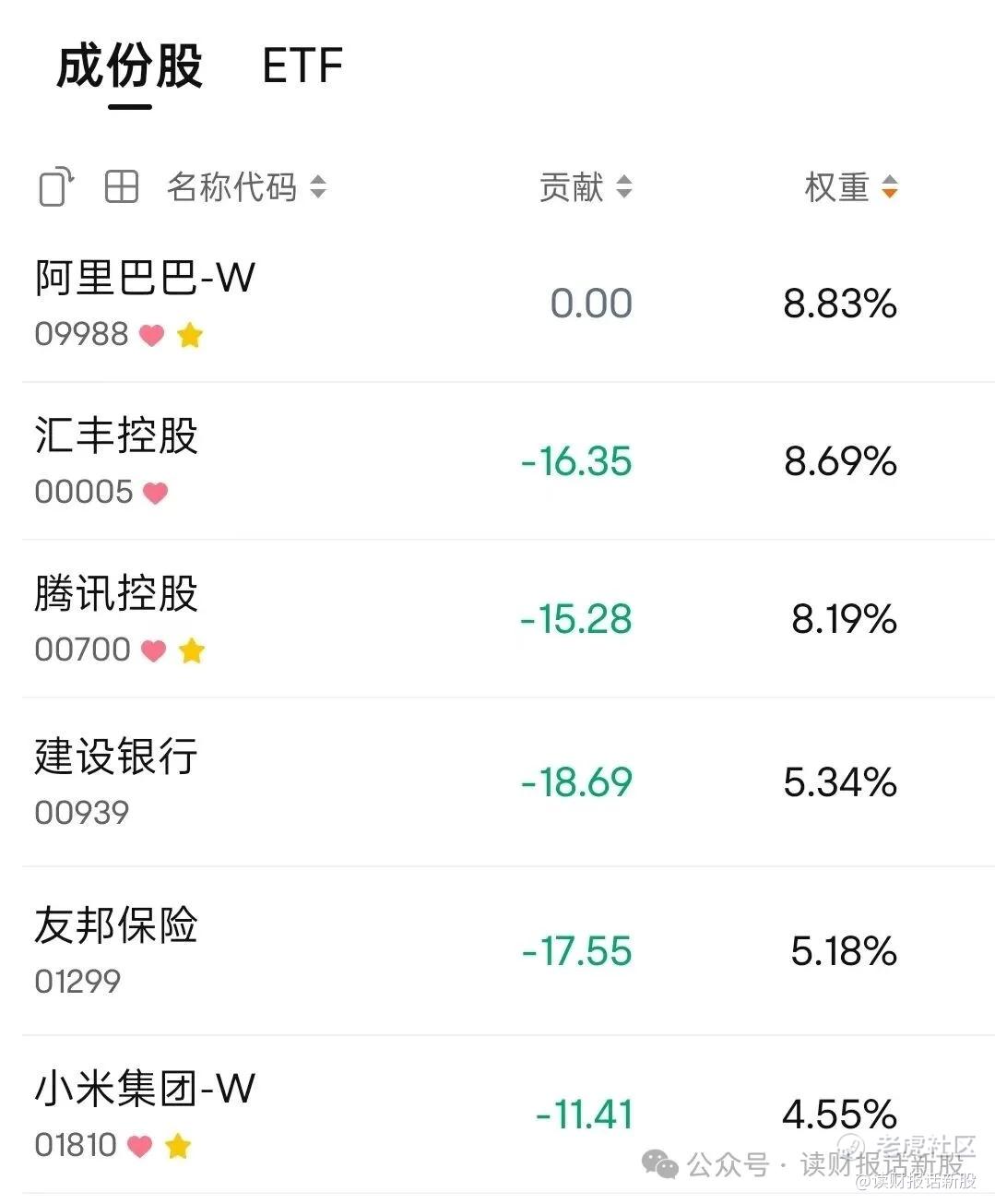
Task: Open 阿里巴巴-W stock details
Action: (498, 304)
